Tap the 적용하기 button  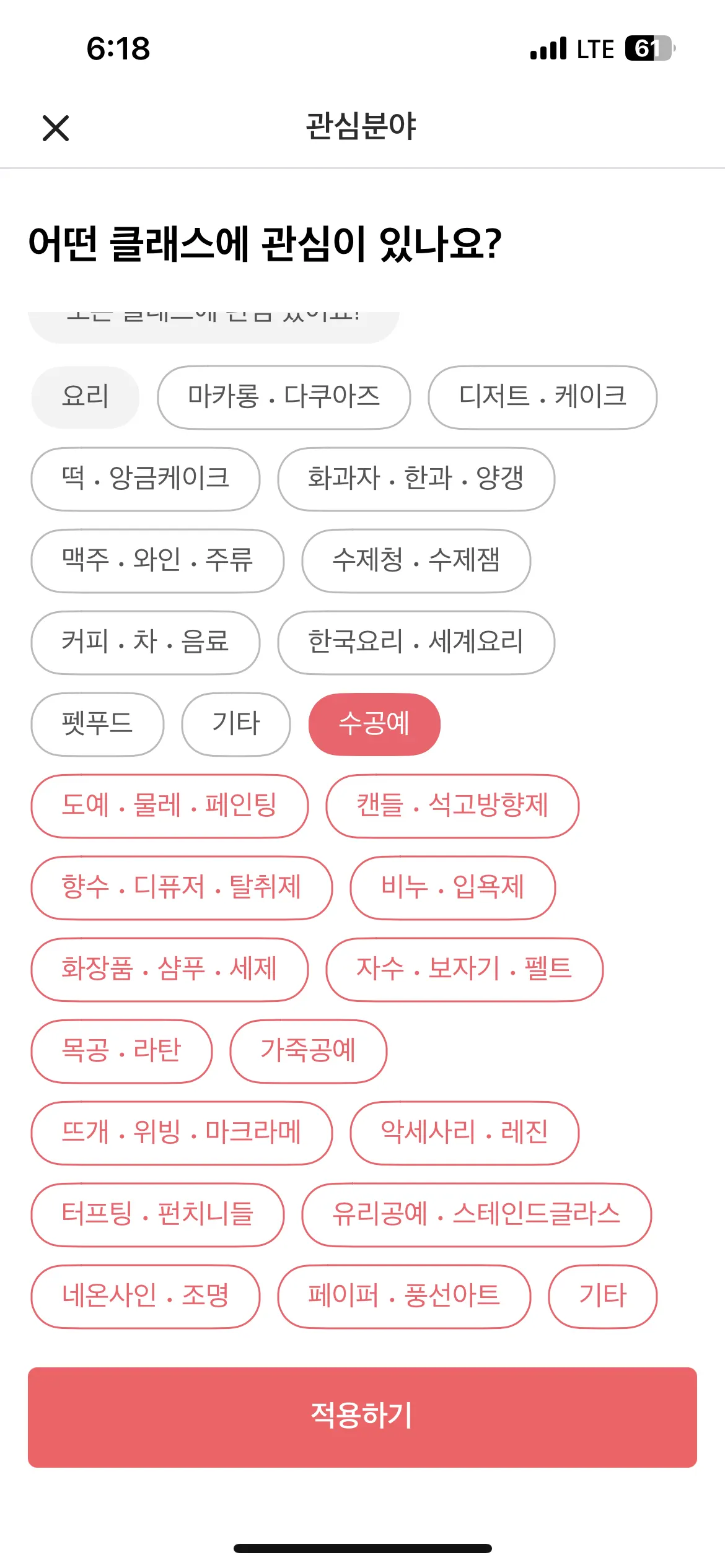(x=362, y=1417)
